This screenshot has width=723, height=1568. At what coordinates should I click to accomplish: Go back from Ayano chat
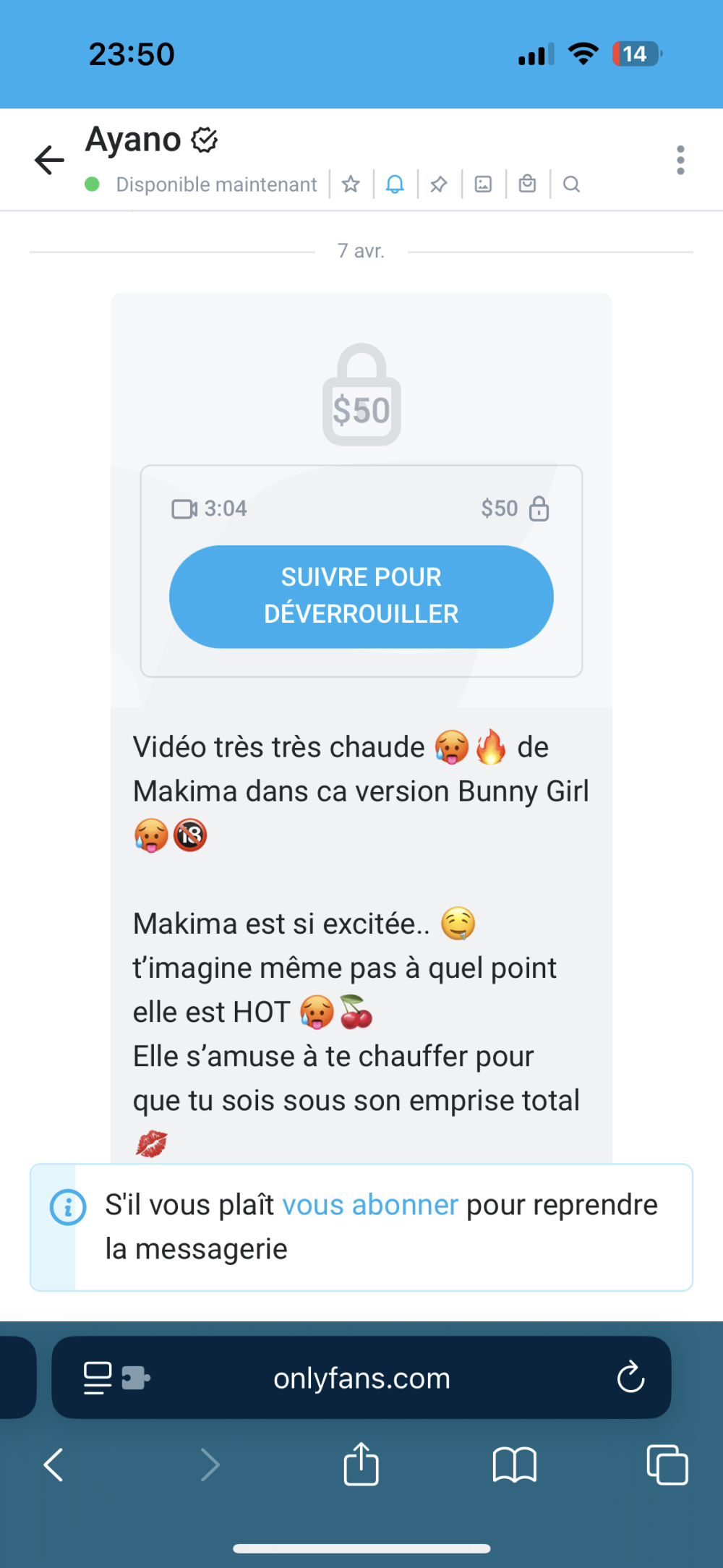[49, 160]
